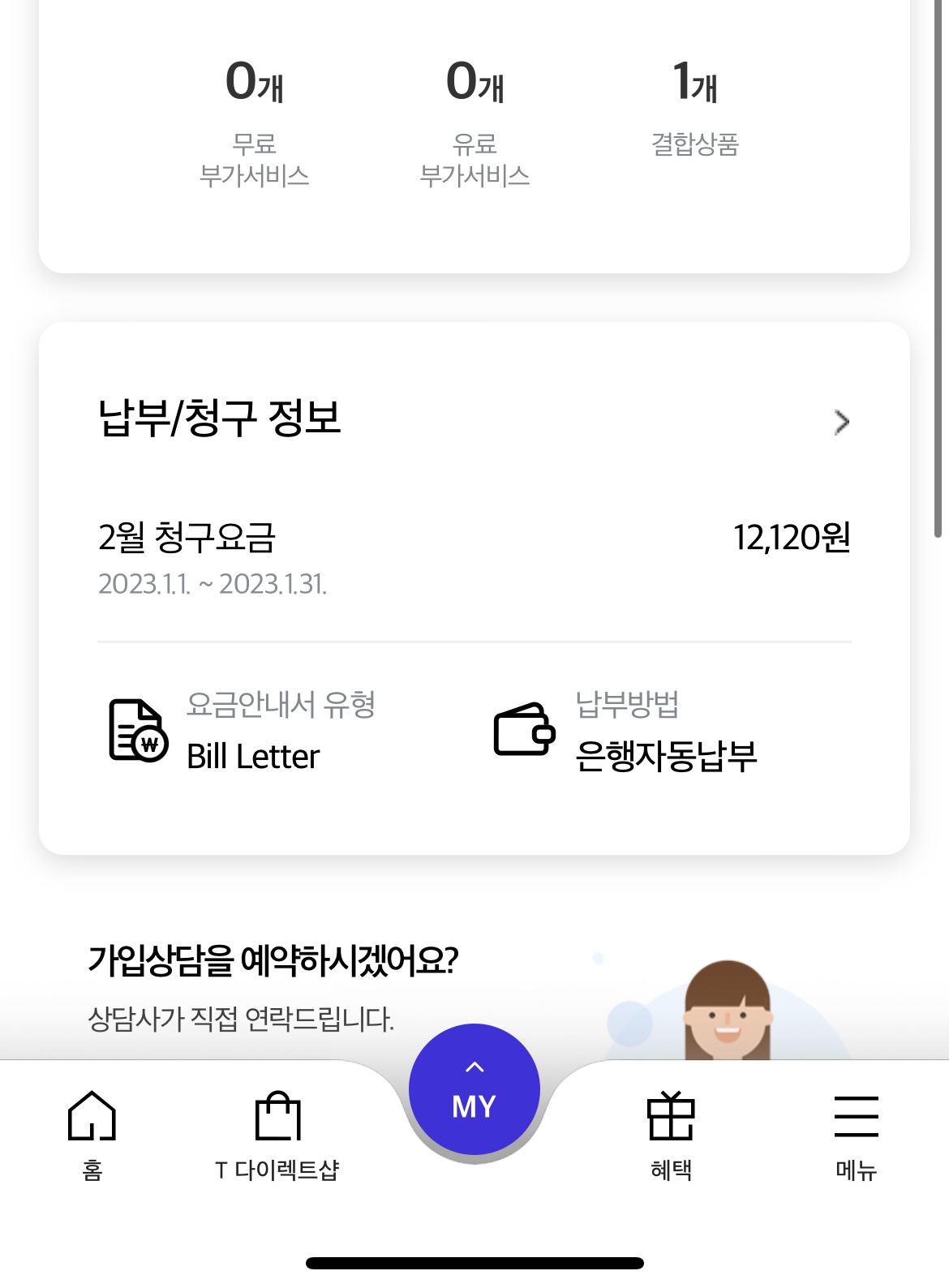
Task: View the 무료 부가서비스 count
Action: pos(254,122)
